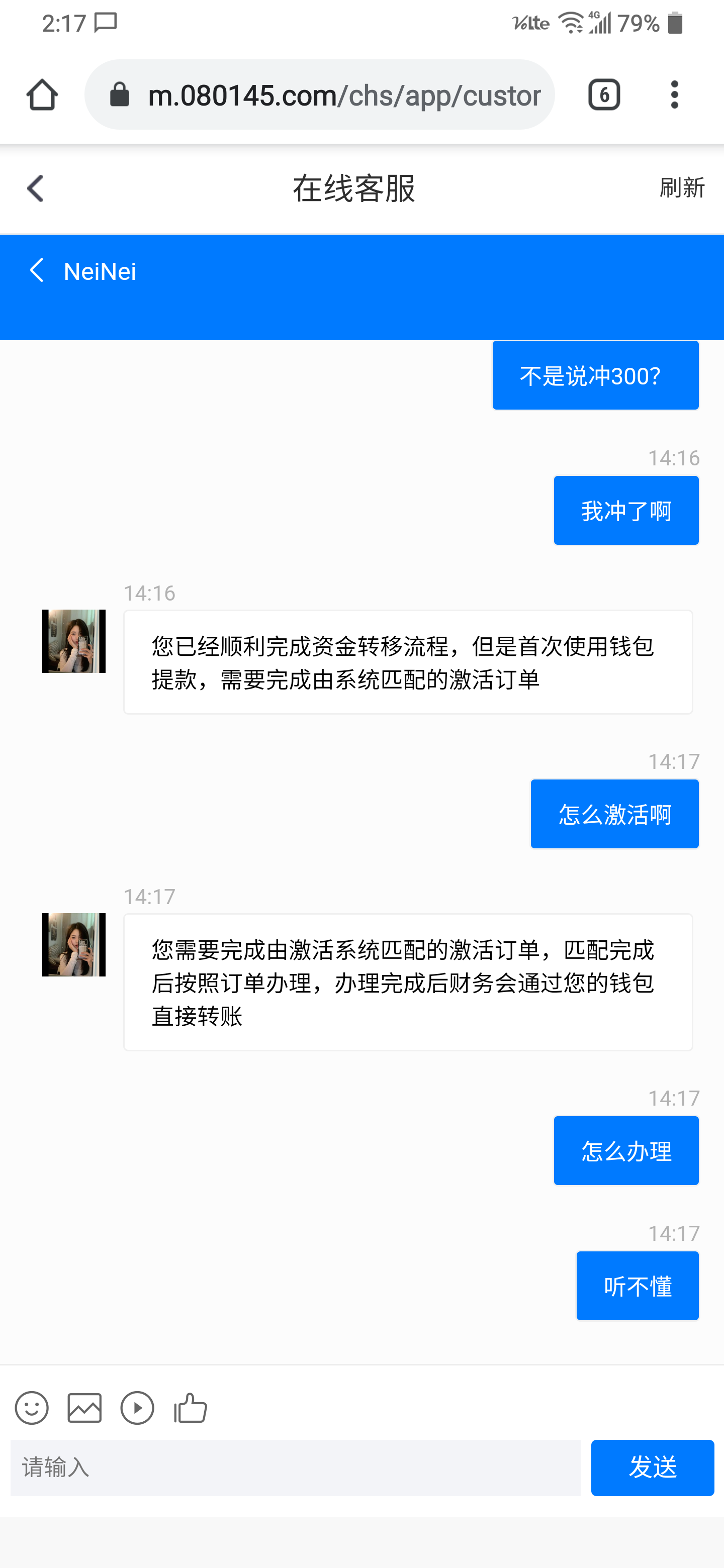Attach an image to the chat

(84, 1408)
